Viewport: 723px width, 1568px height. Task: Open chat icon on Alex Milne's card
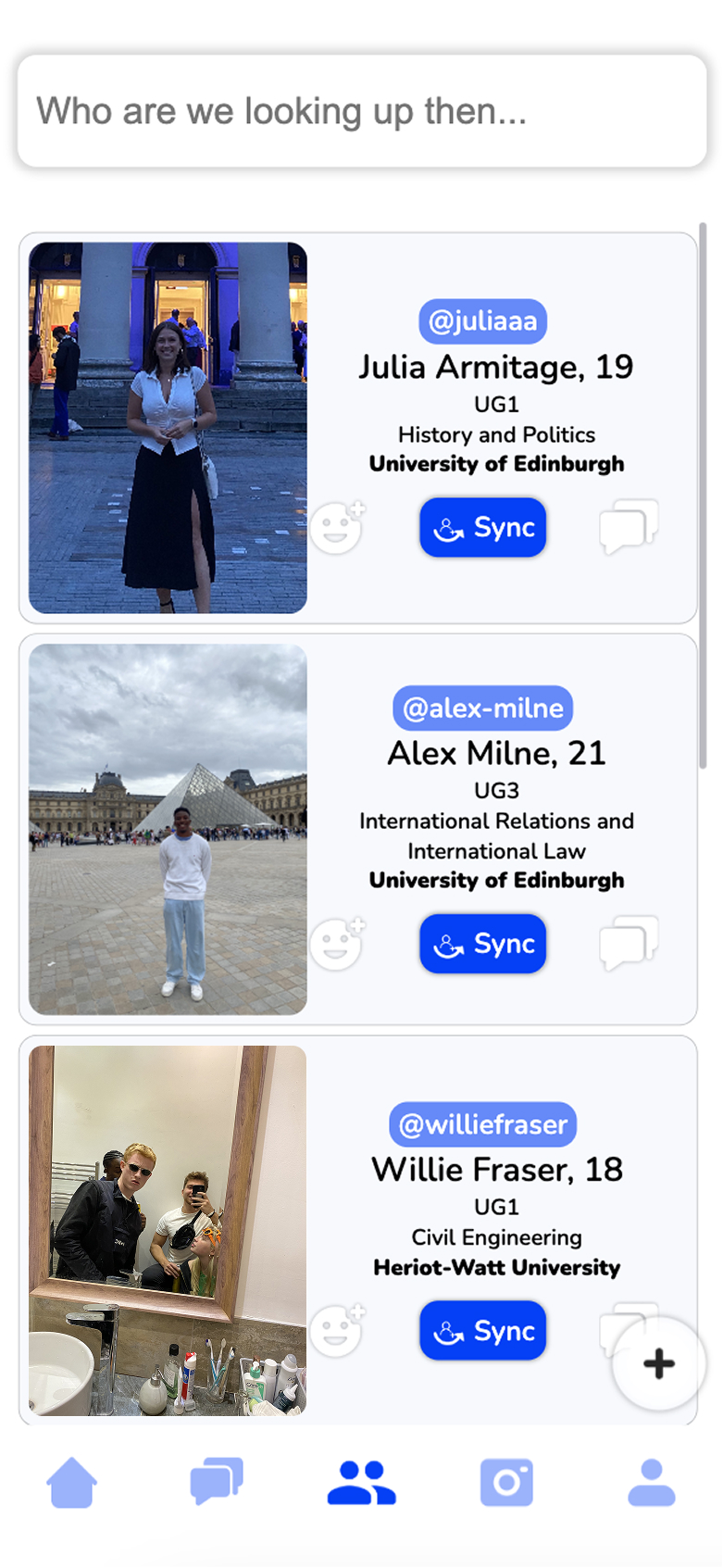628,944
